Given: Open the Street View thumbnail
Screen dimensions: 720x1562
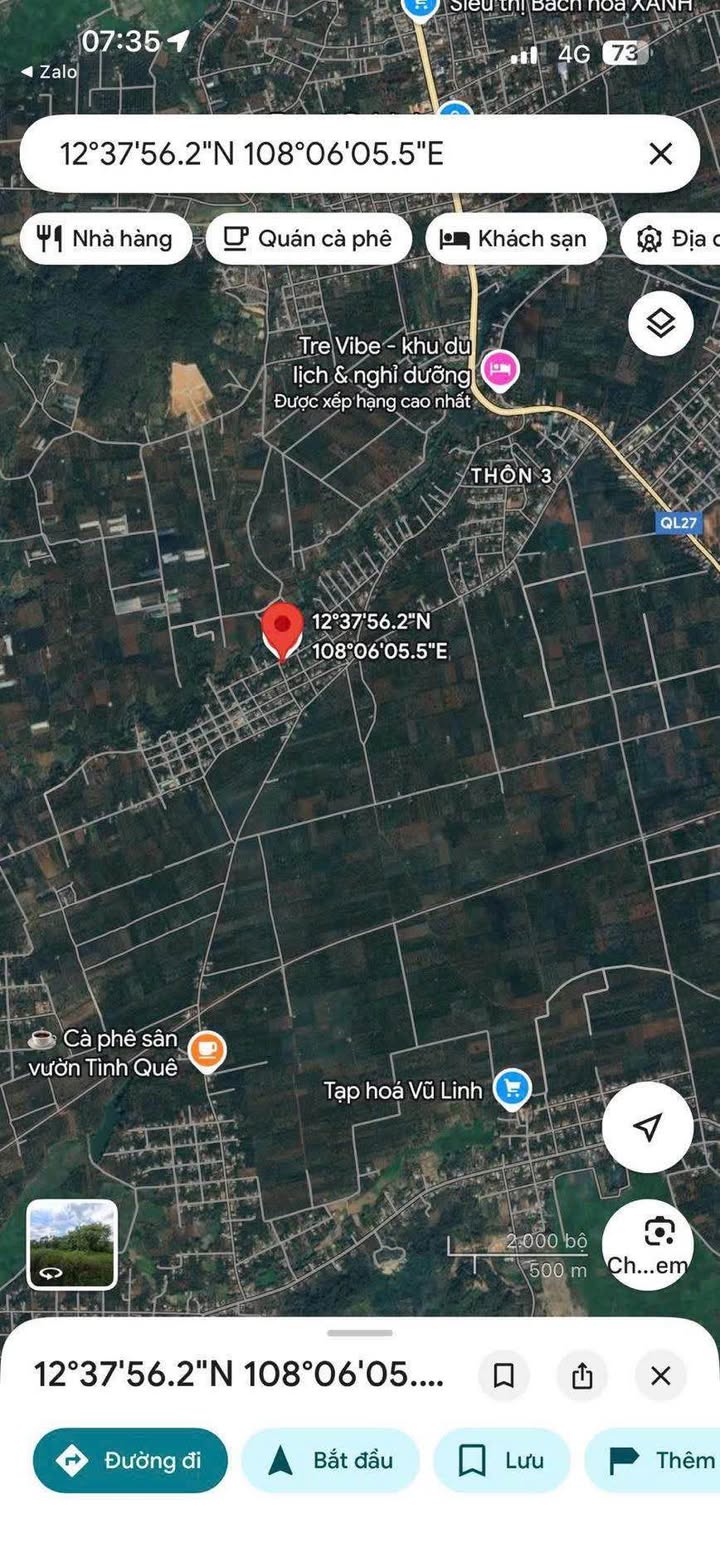Looking at the screenshot, I should (x=72, y=1244).
